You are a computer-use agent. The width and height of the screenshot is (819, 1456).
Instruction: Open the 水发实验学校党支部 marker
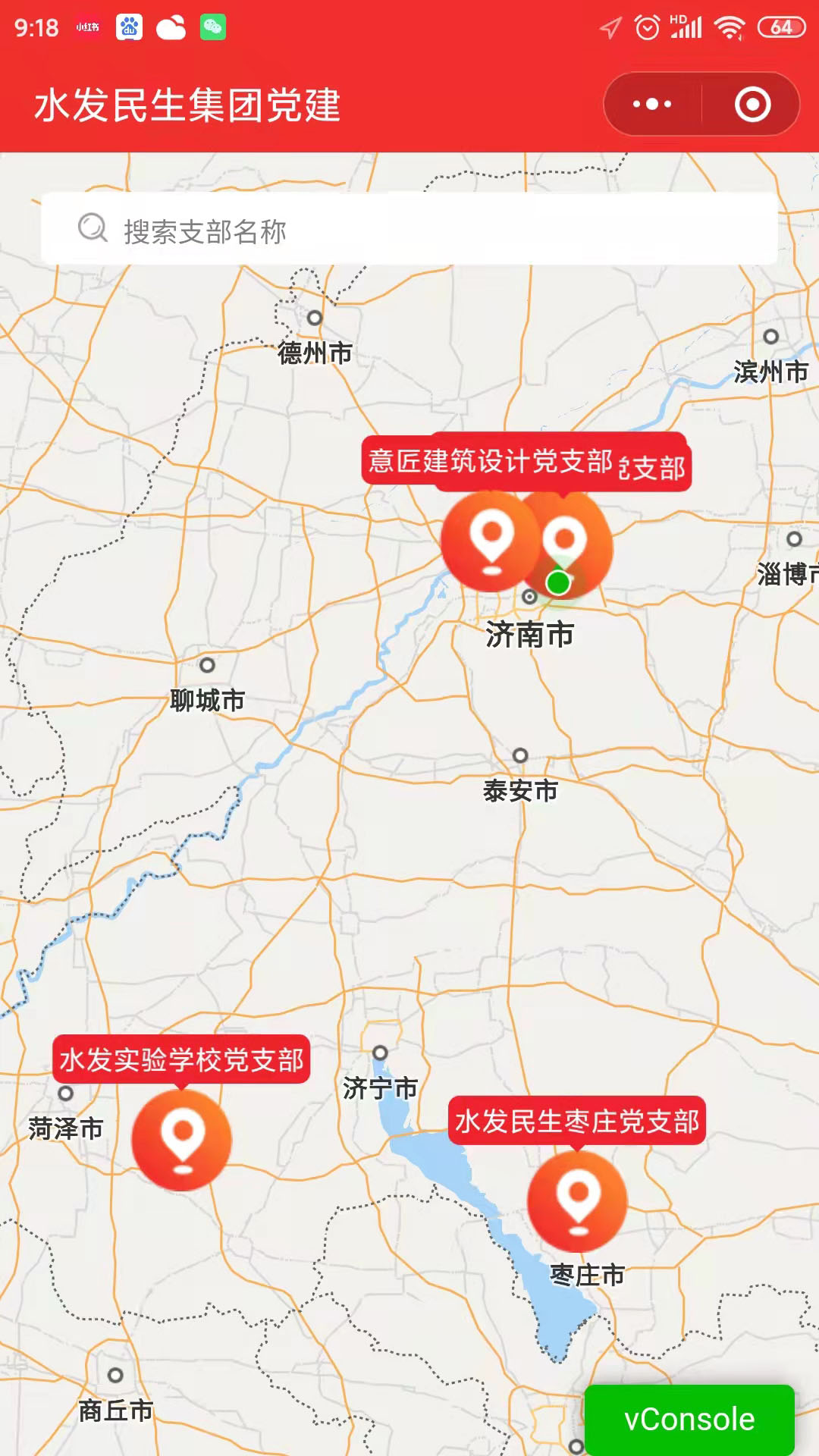(182, 1140)
